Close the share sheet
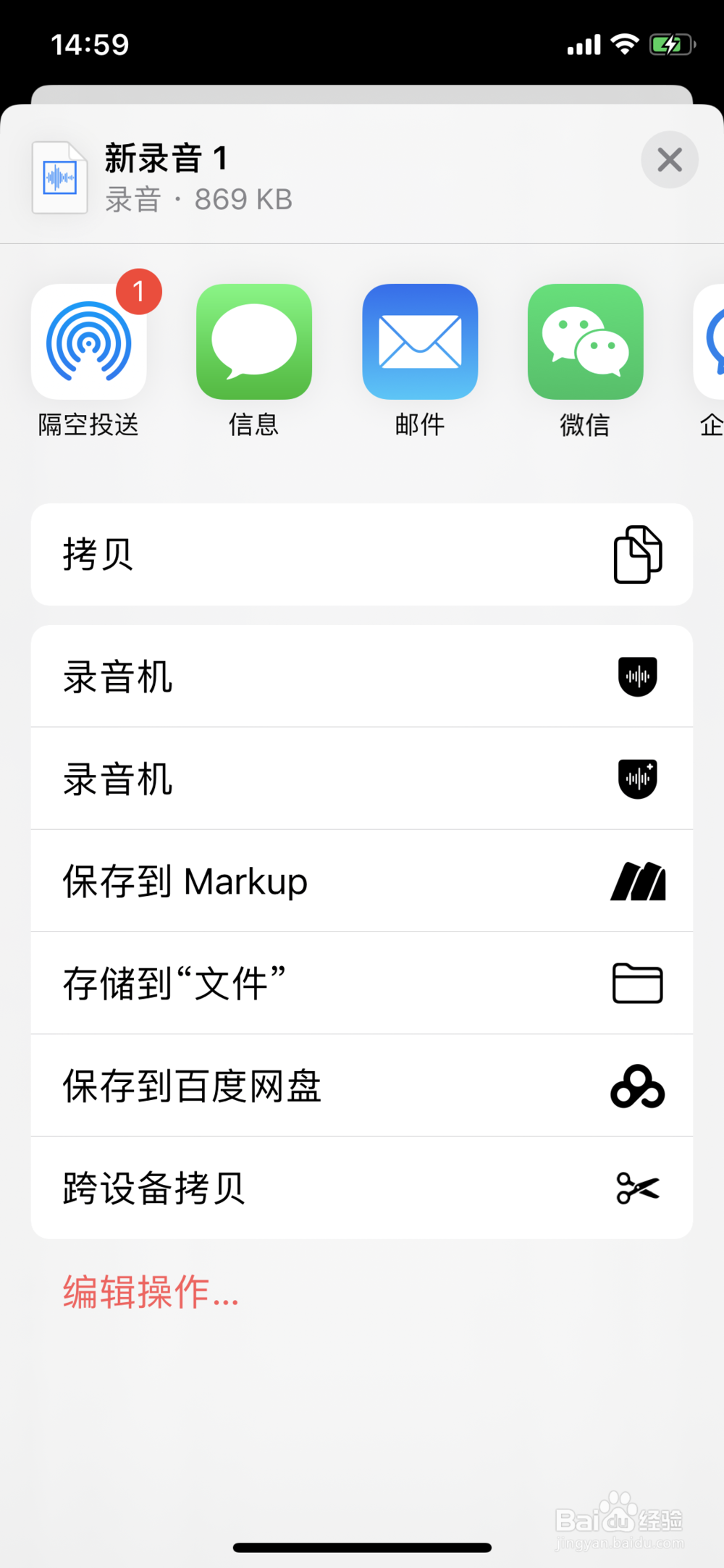The height and width of the screenshot is (1568, 724). pyautogui.click(x=670, y=159)
